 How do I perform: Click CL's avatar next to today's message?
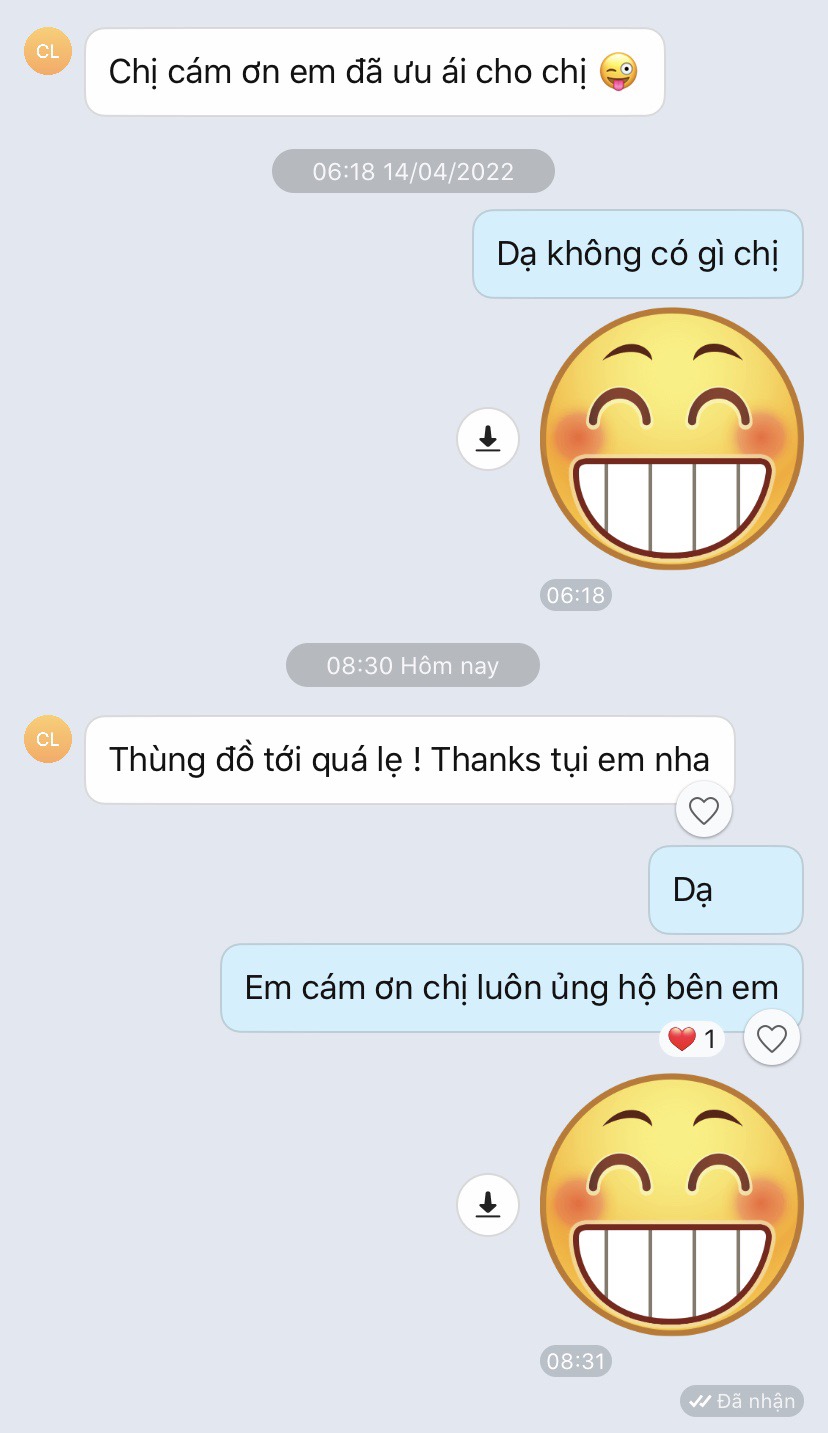[46, 740]
